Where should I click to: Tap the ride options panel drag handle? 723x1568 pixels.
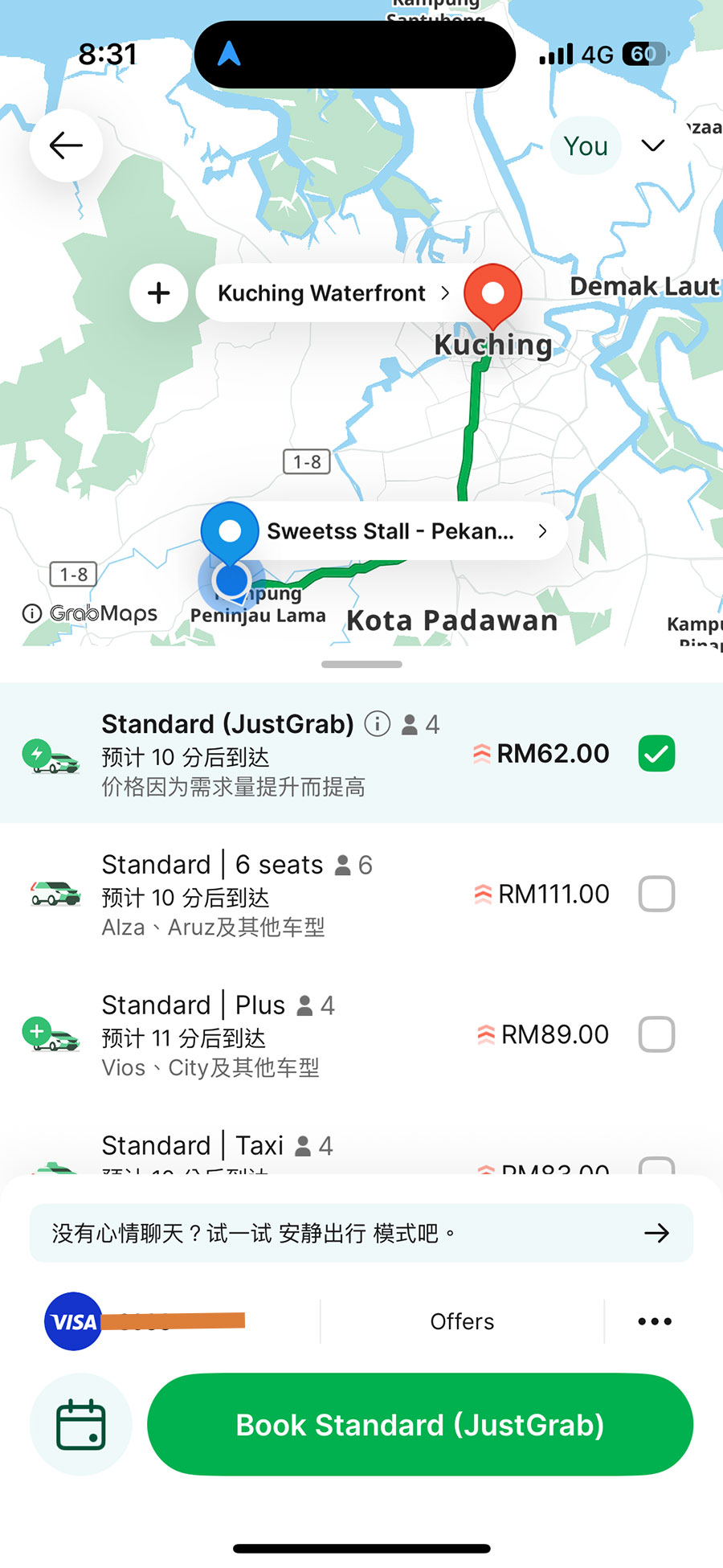tap(361, 664)
